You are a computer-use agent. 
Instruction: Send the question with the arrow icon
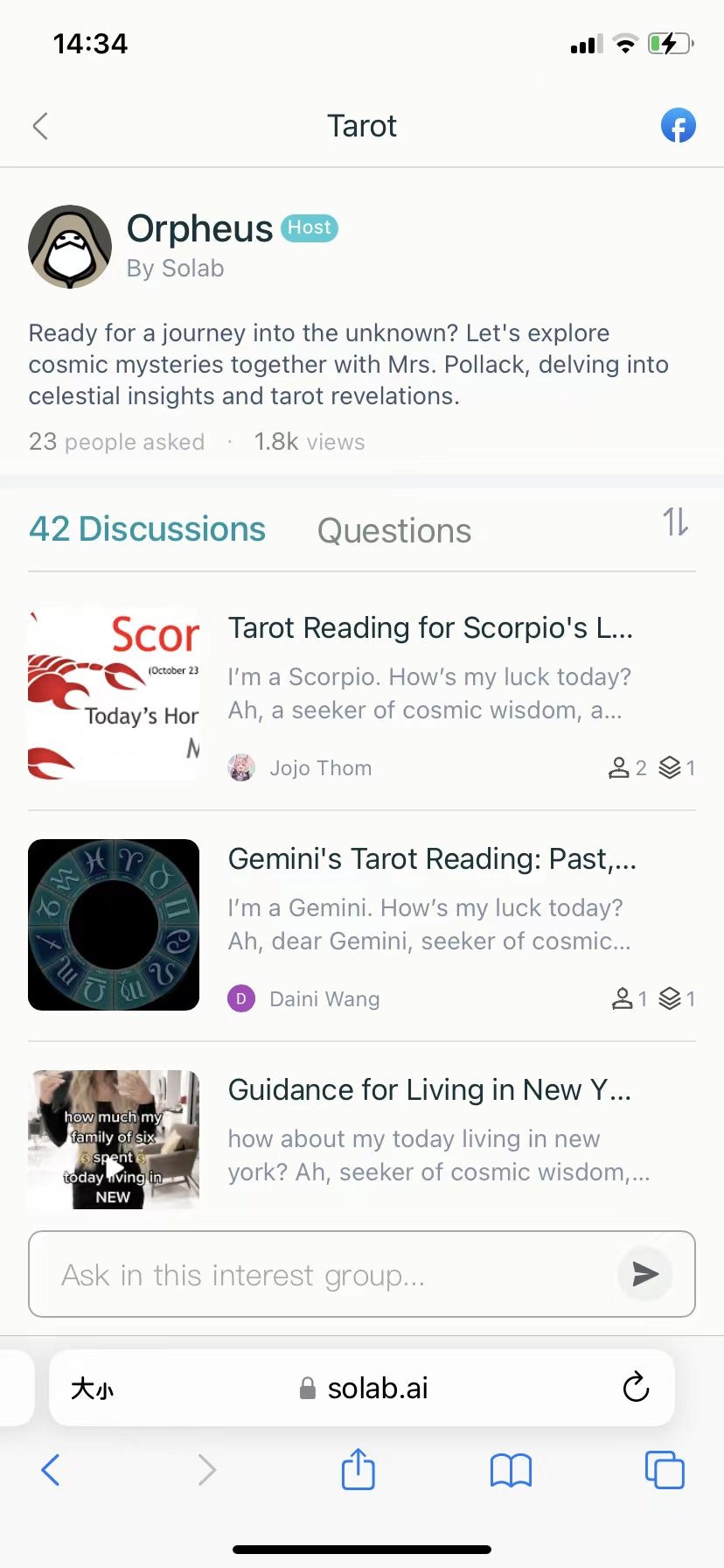click(x=645, y=1274)
